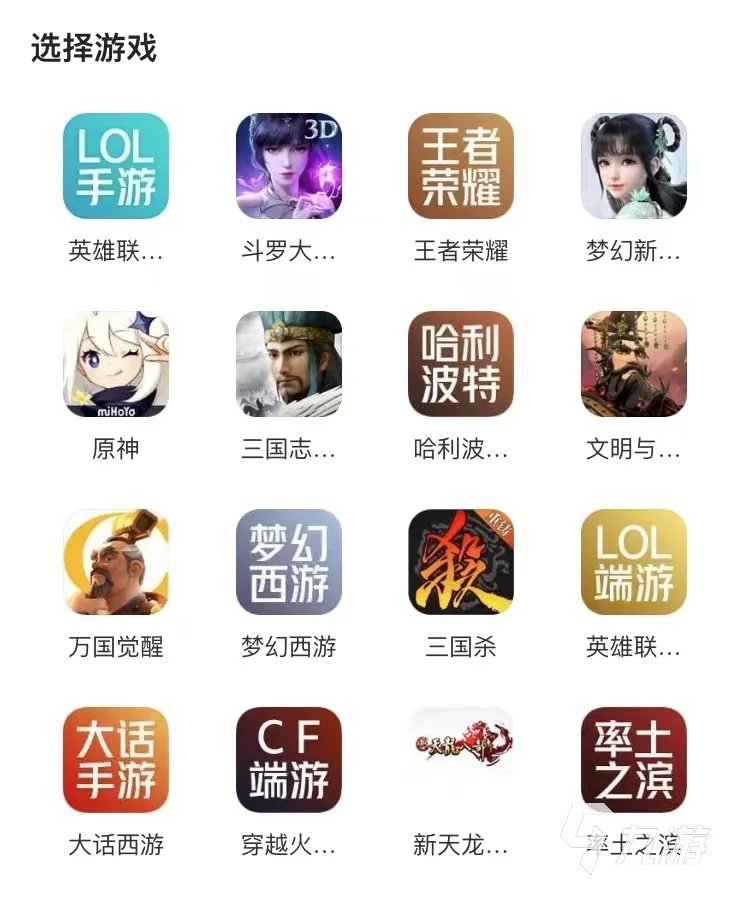
Task: Open the 三国志 game icon
Action: click(x=287, y=364)
